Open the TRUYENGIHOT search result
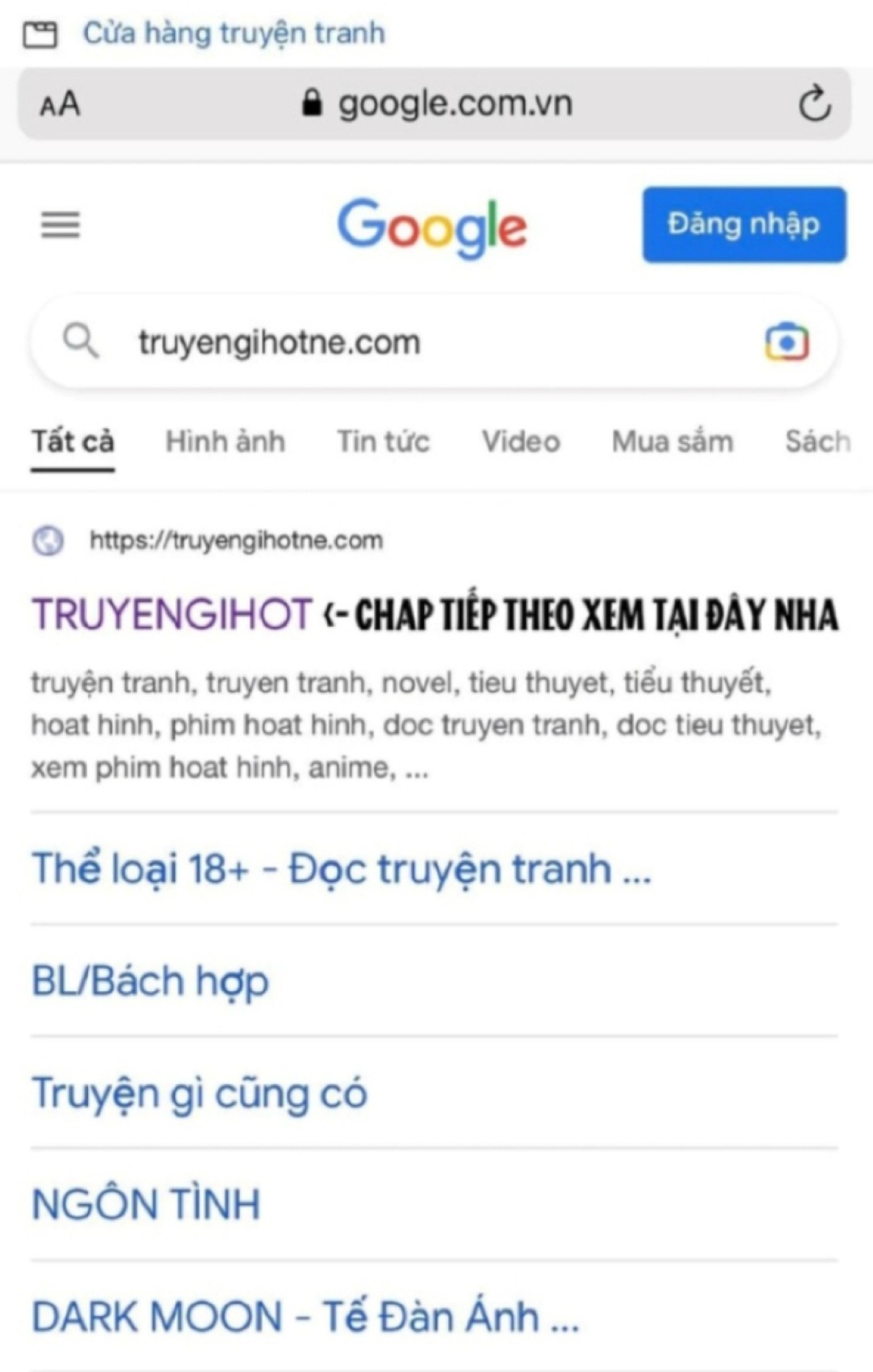Screen dimensions: 873x1372 pyautogui.click(x=172, y=614)
